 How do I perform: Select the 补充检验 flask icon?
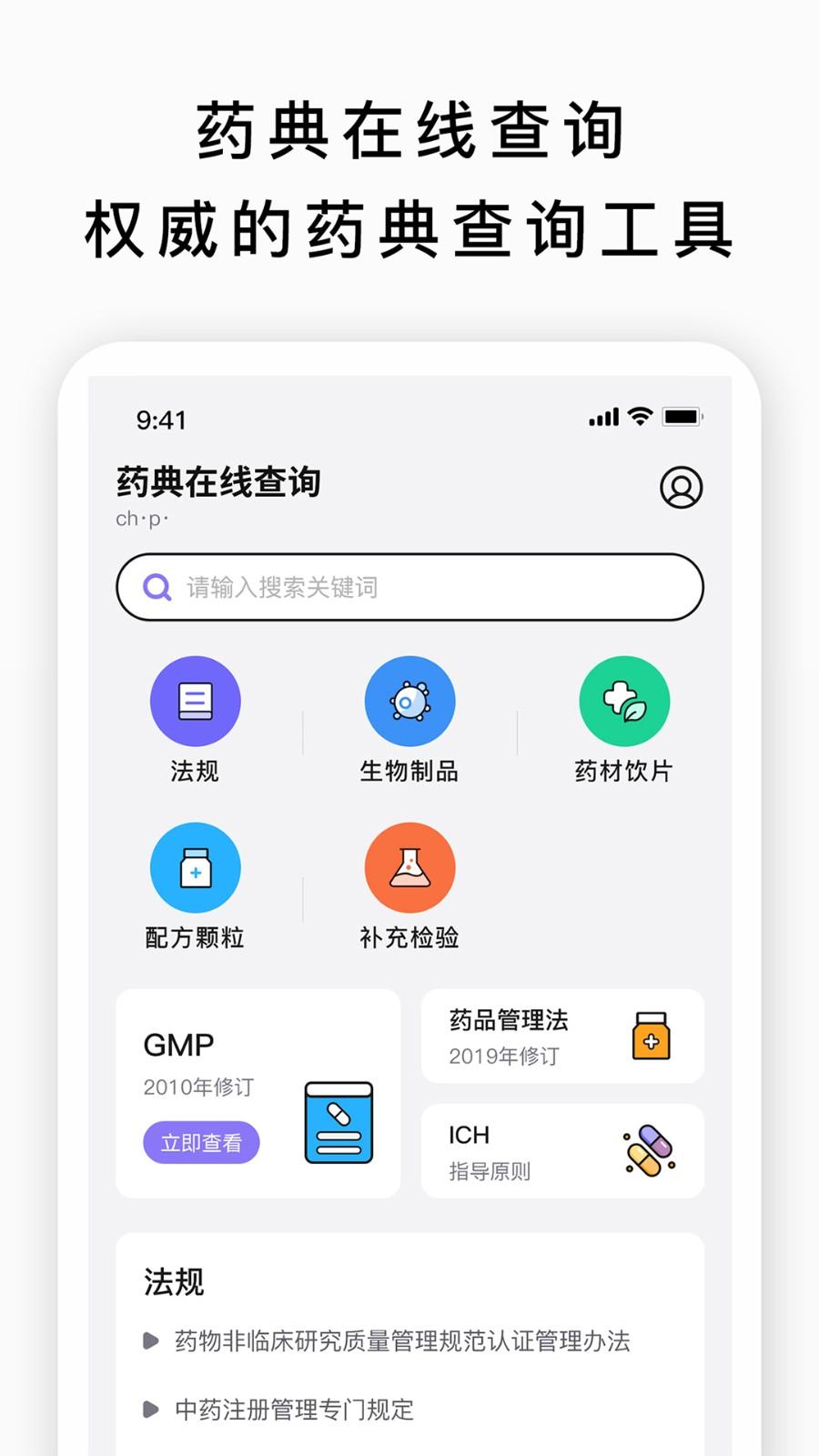410,867
